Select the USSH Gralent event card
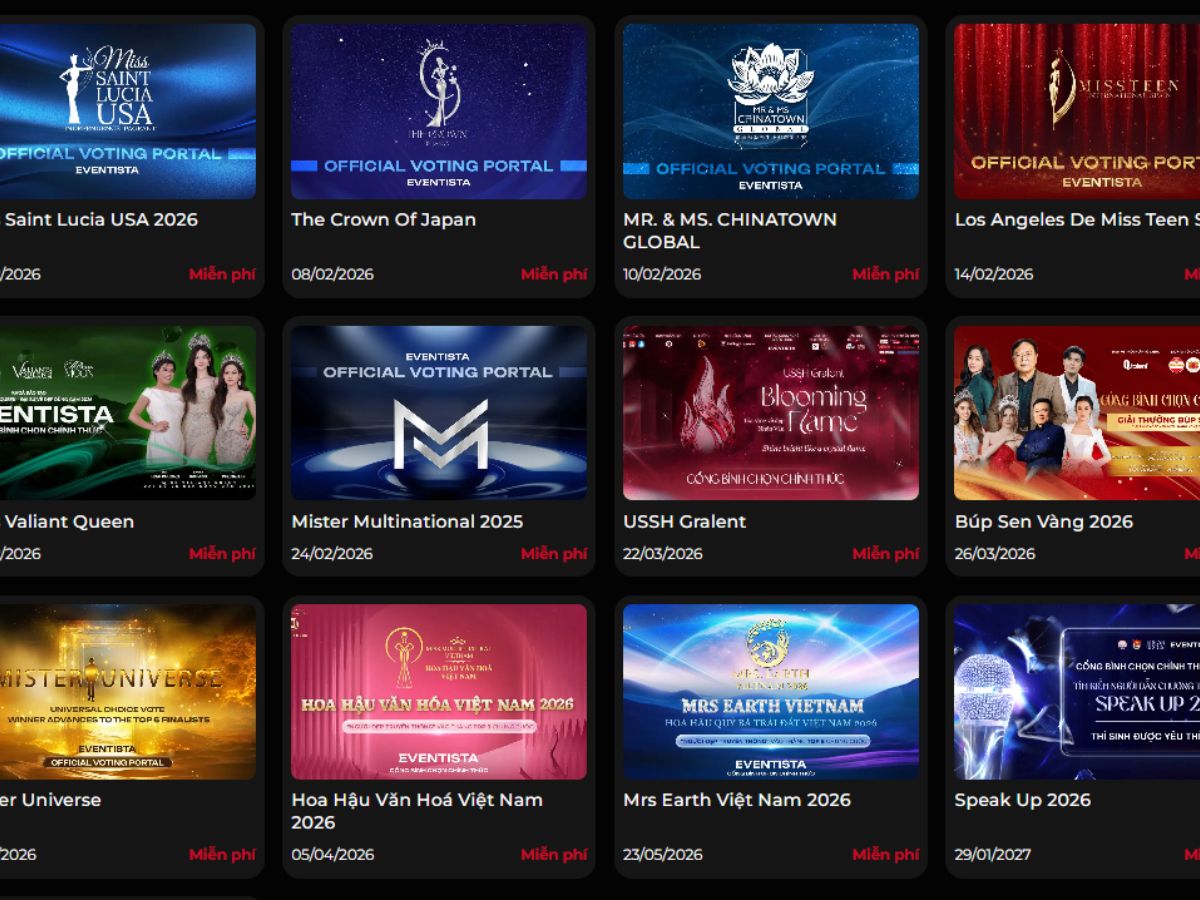1200x900 pixels. point(770,412)
